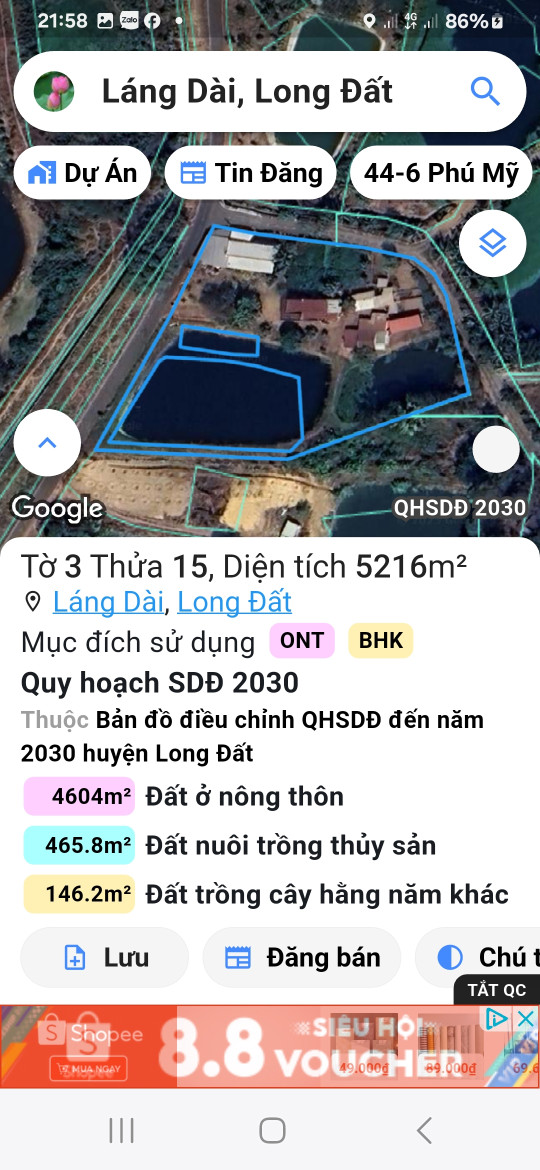The width and height of the screenshot is (540, 1170).
Task: Tap the white round button on the map
Action: click(496, 449)
